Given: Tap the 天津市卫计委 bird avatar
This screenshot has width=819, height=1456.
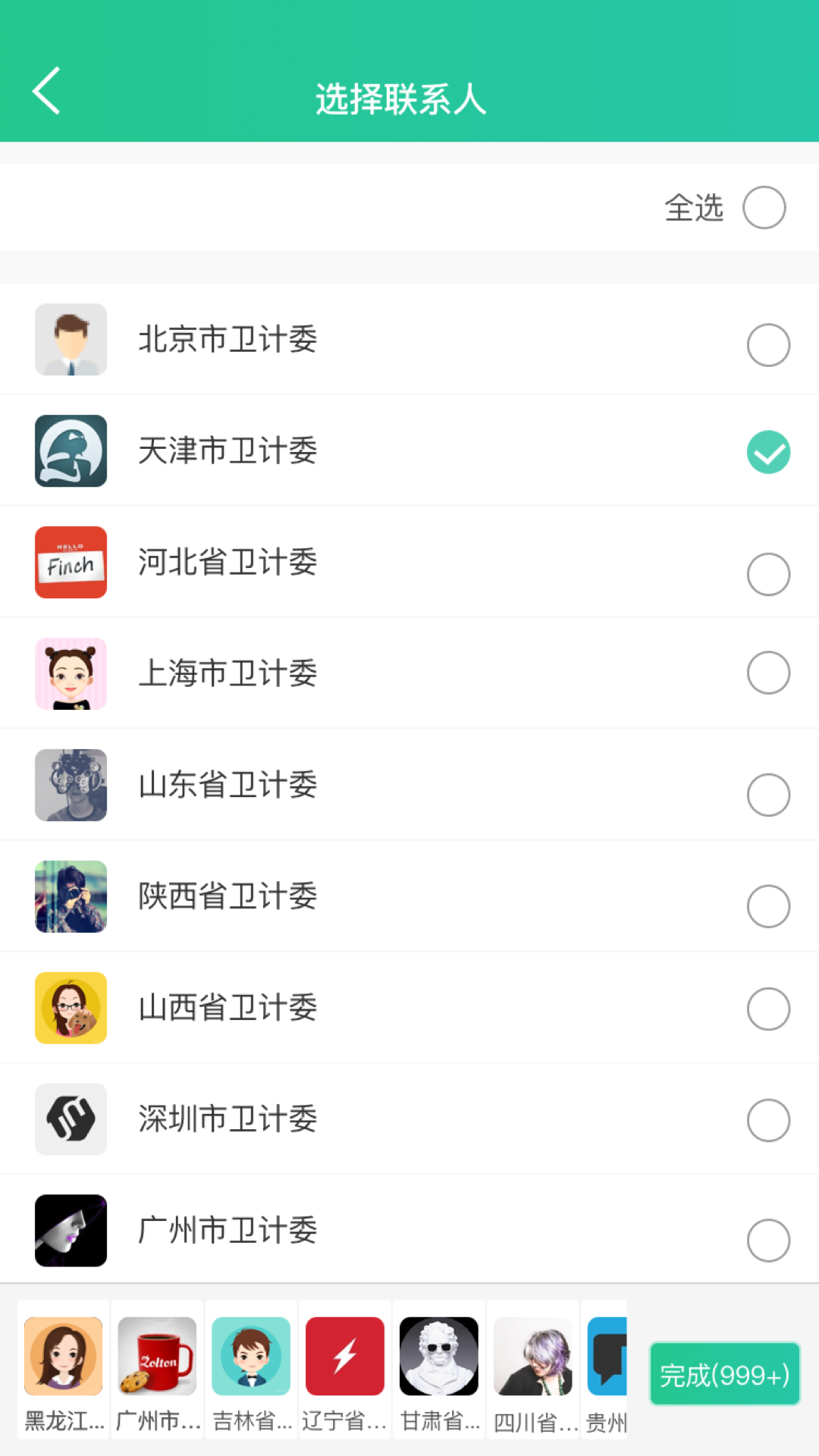Looking at the screenshot, I should coord(71,450).
